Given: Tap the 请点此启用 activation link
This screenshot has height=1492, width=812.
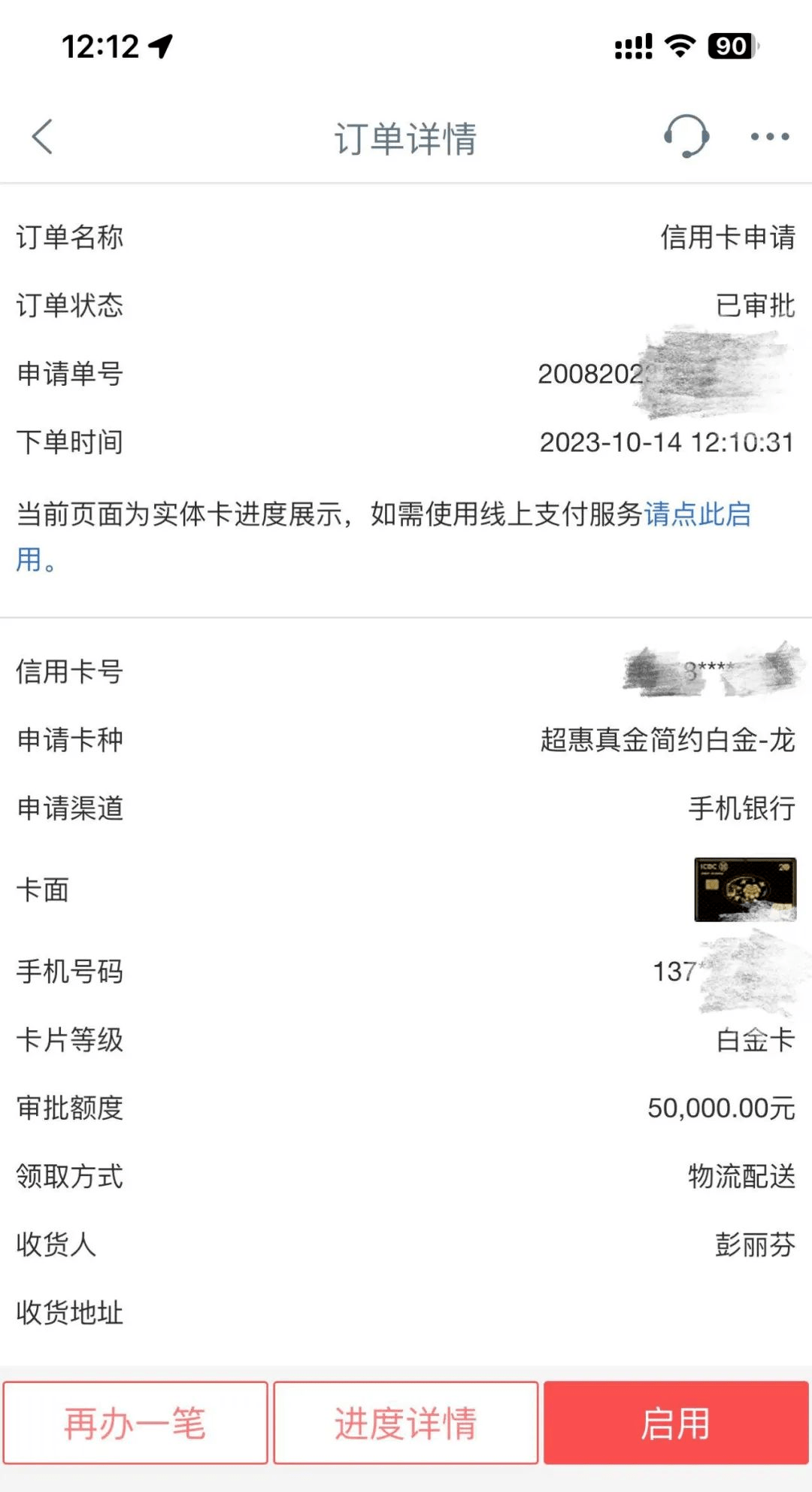Looking at the screenshot, I should 699,515.
